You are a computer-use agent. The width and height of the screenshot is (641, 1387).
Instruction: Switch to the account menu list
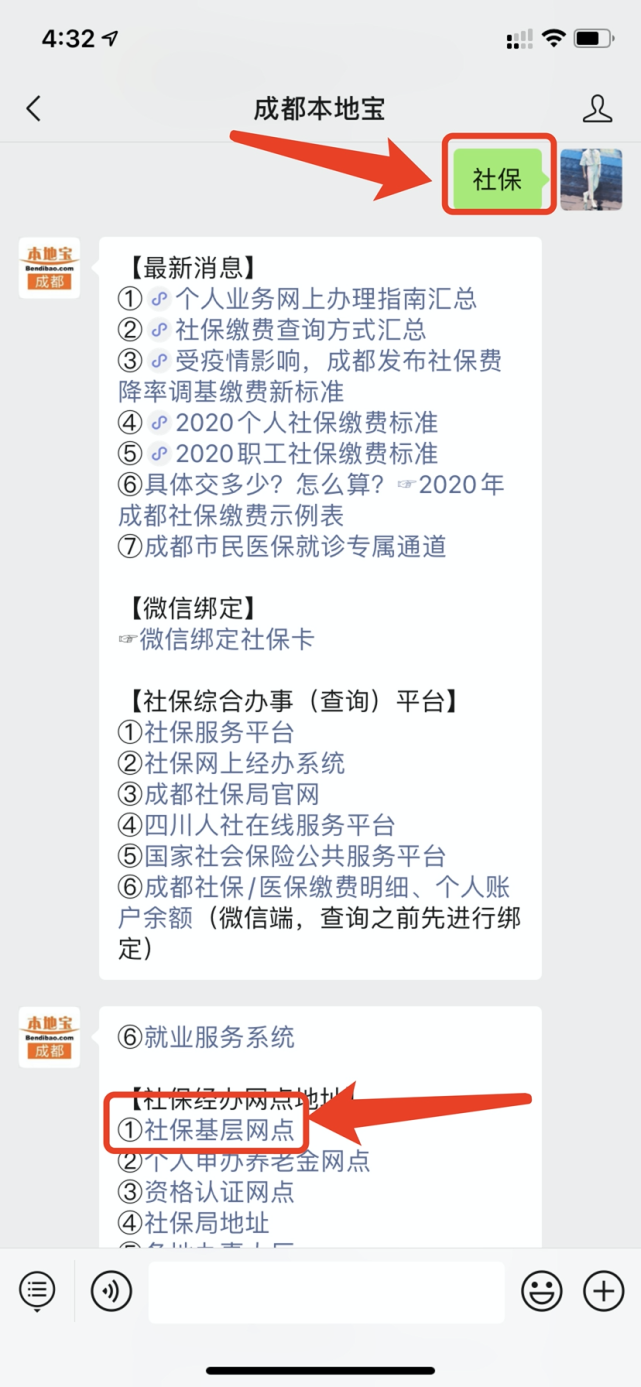37,1291
